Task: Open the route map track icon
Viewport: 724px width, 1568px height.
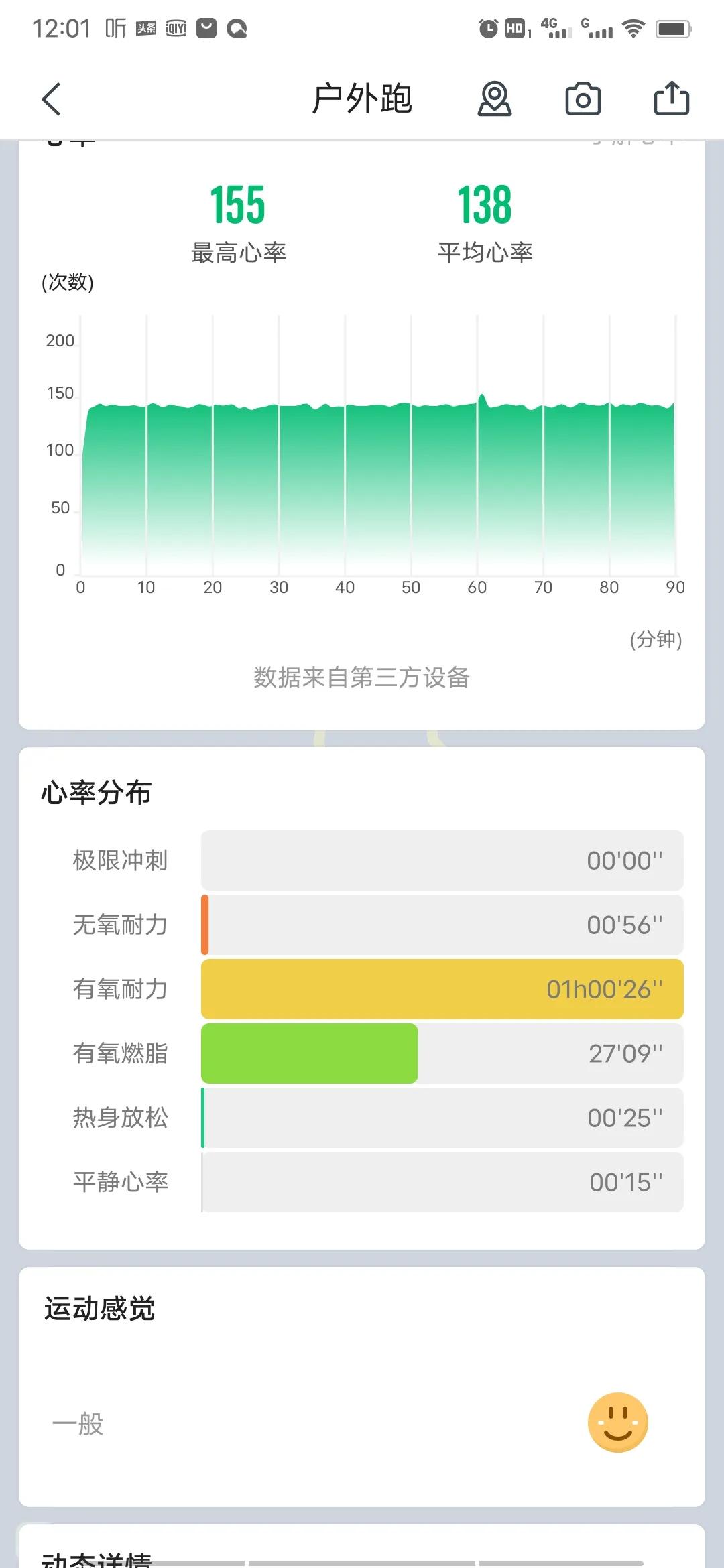Action: coord(495,99)
